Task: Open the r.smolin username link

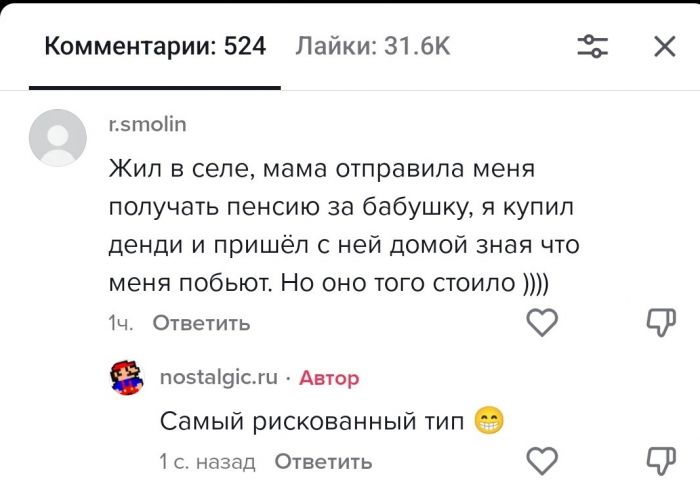Action: pos(146,124)
